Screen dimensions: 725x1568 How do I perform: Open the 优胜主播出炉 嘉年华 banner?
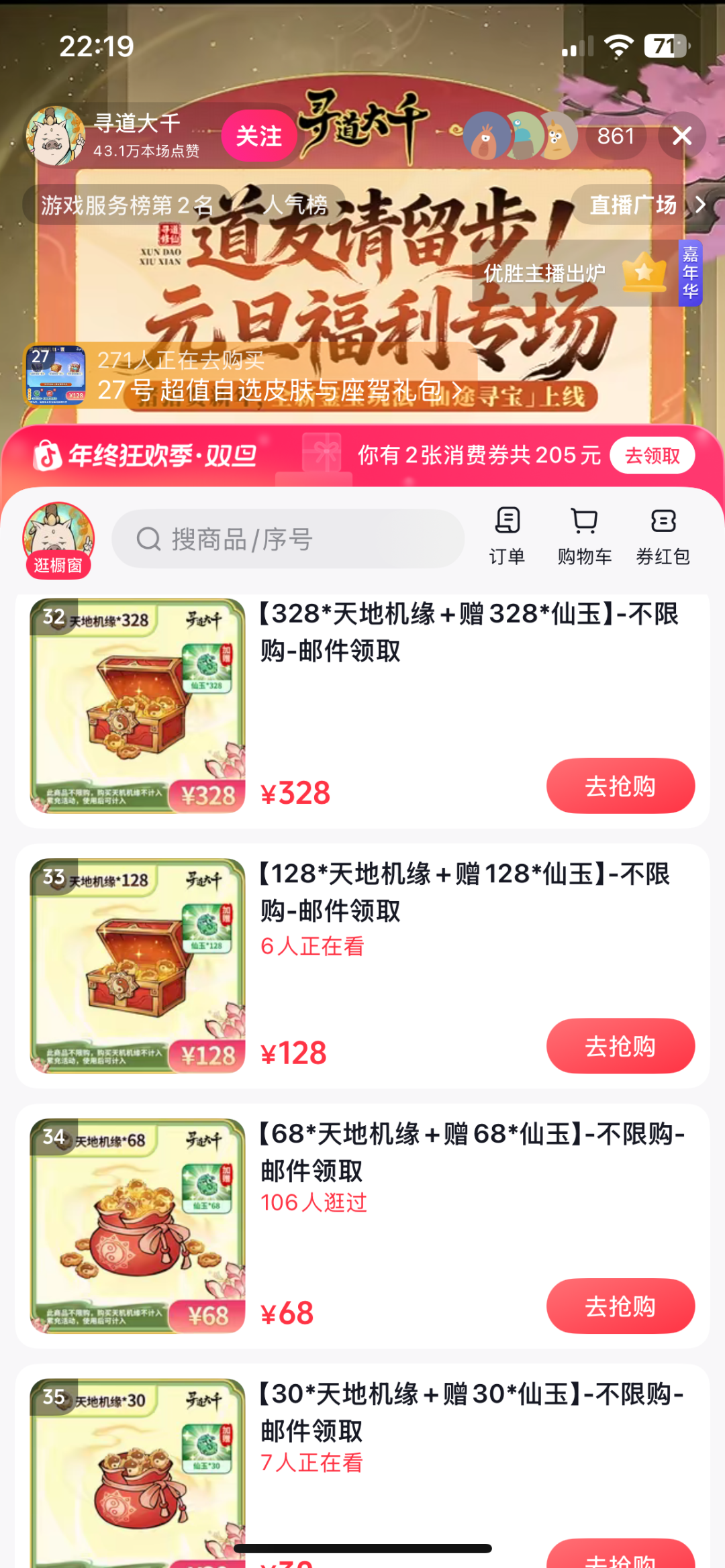tap(584, 273)
